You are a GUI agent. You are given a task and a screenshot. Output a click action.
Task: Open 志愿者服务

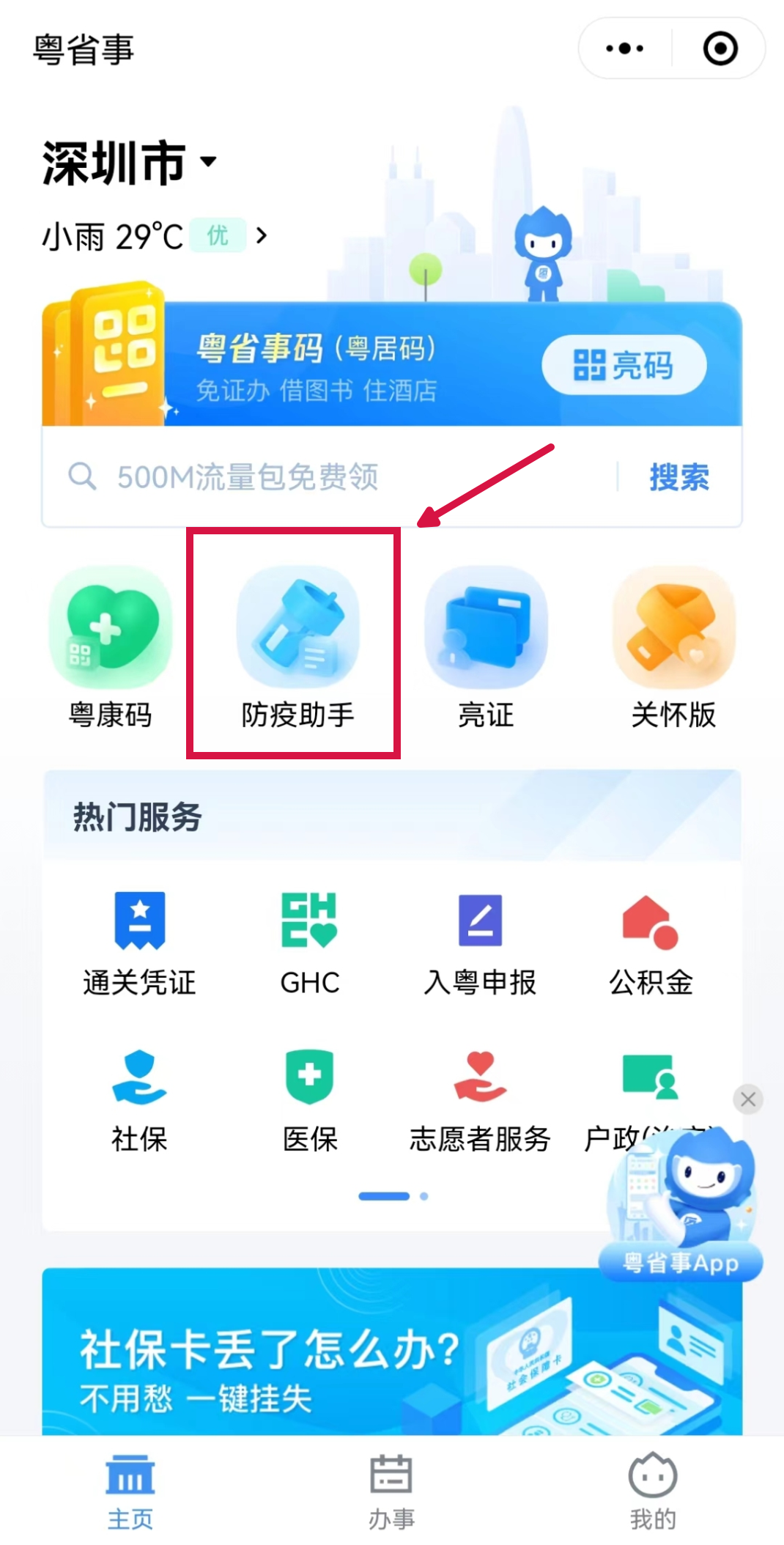tap(480, 1099)
